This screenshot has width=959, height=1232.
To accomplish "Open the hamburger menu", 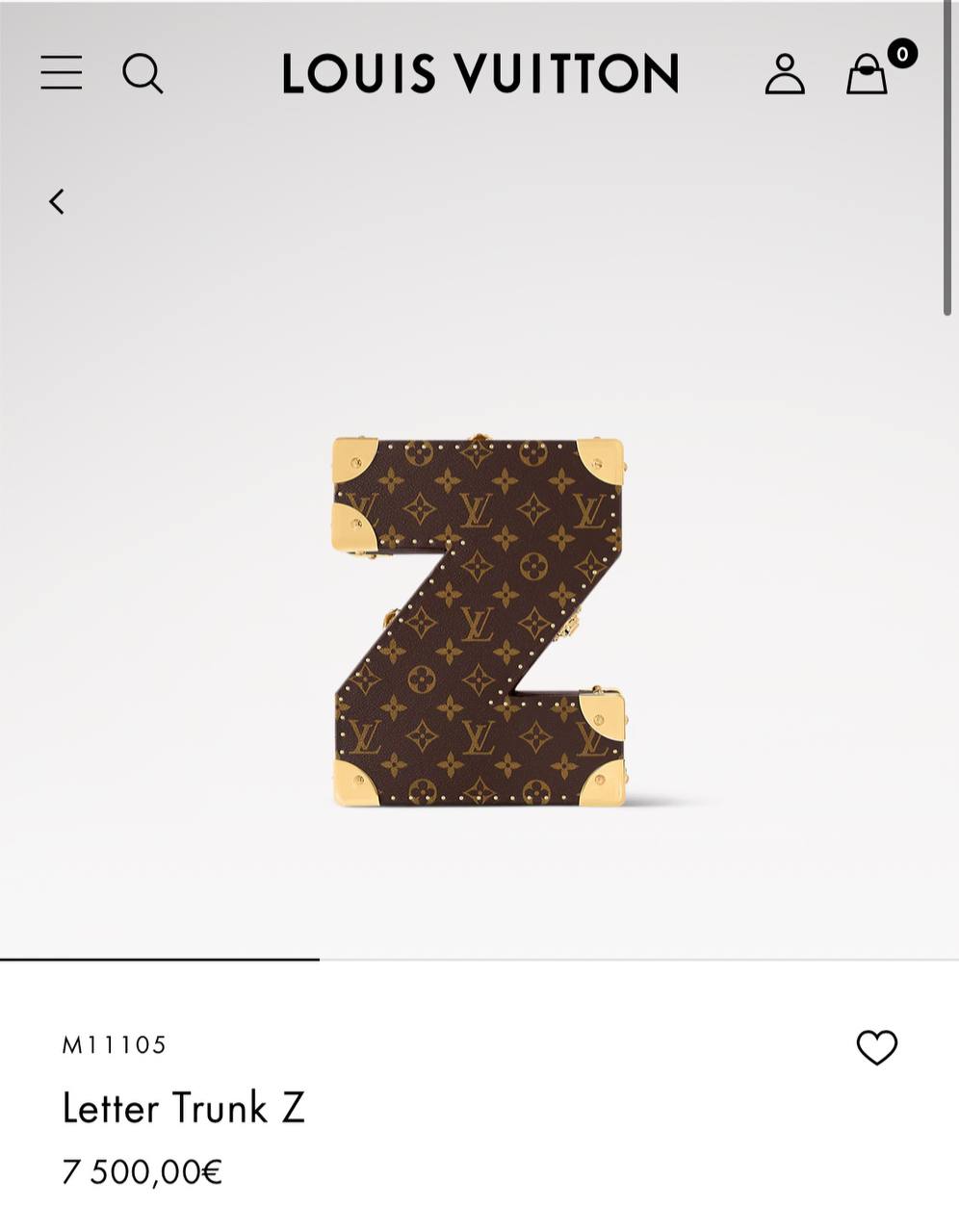I will click(61, 73).
